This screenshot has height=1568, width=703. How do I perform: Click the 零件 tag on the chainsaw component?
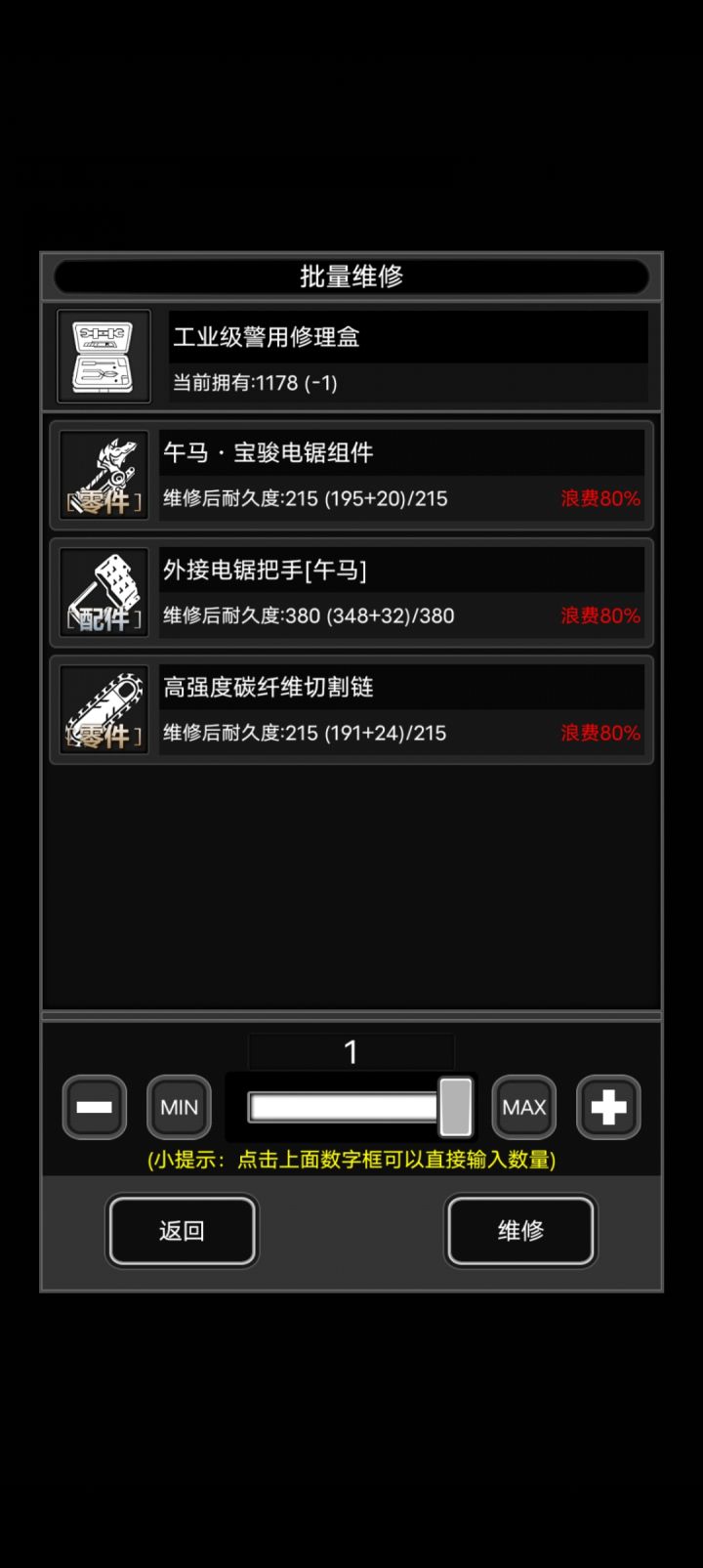click(102, 502)
